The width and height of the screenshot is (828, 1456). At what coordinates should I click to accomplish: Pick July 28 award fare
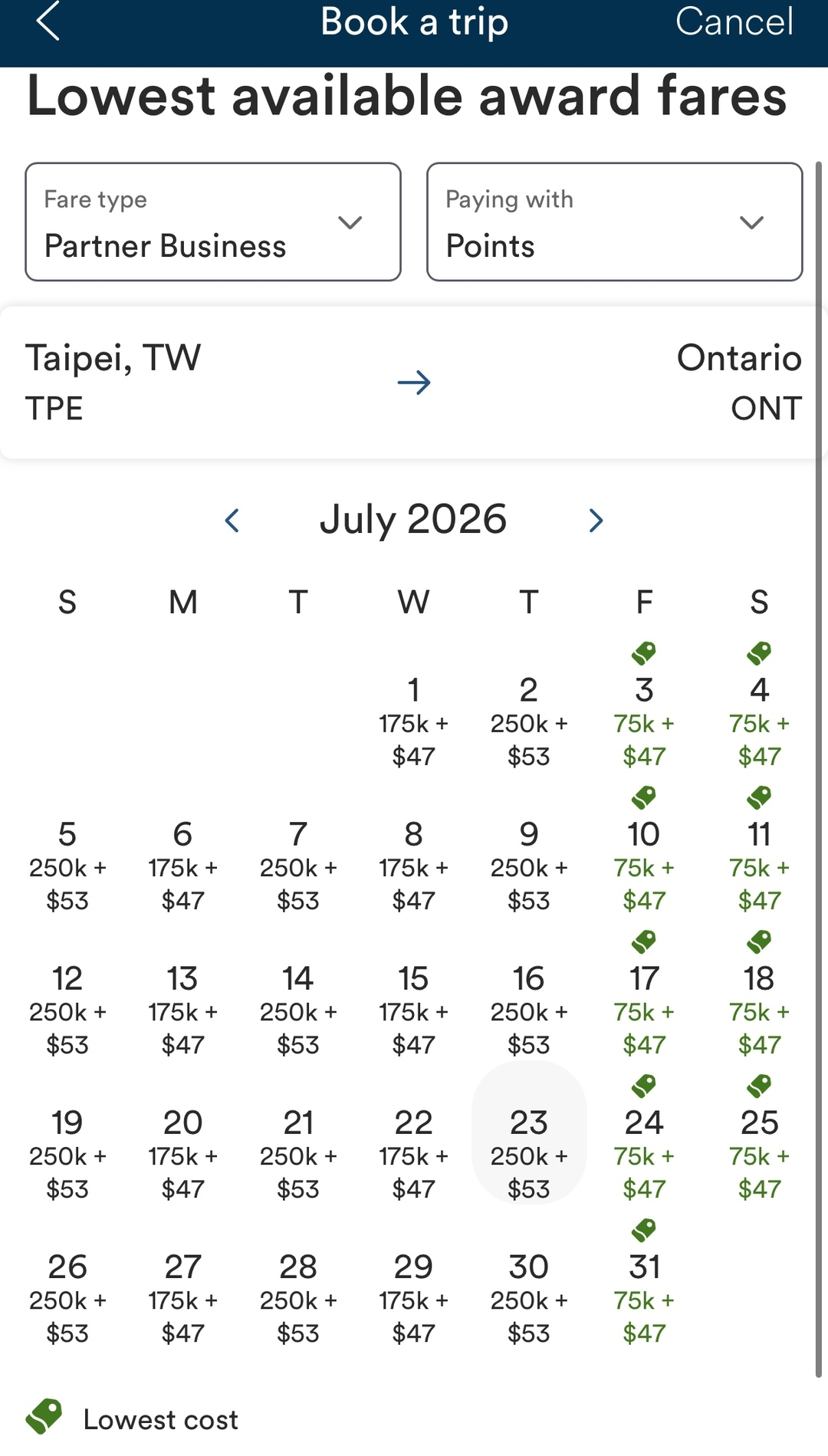(x=298, y=1298)
